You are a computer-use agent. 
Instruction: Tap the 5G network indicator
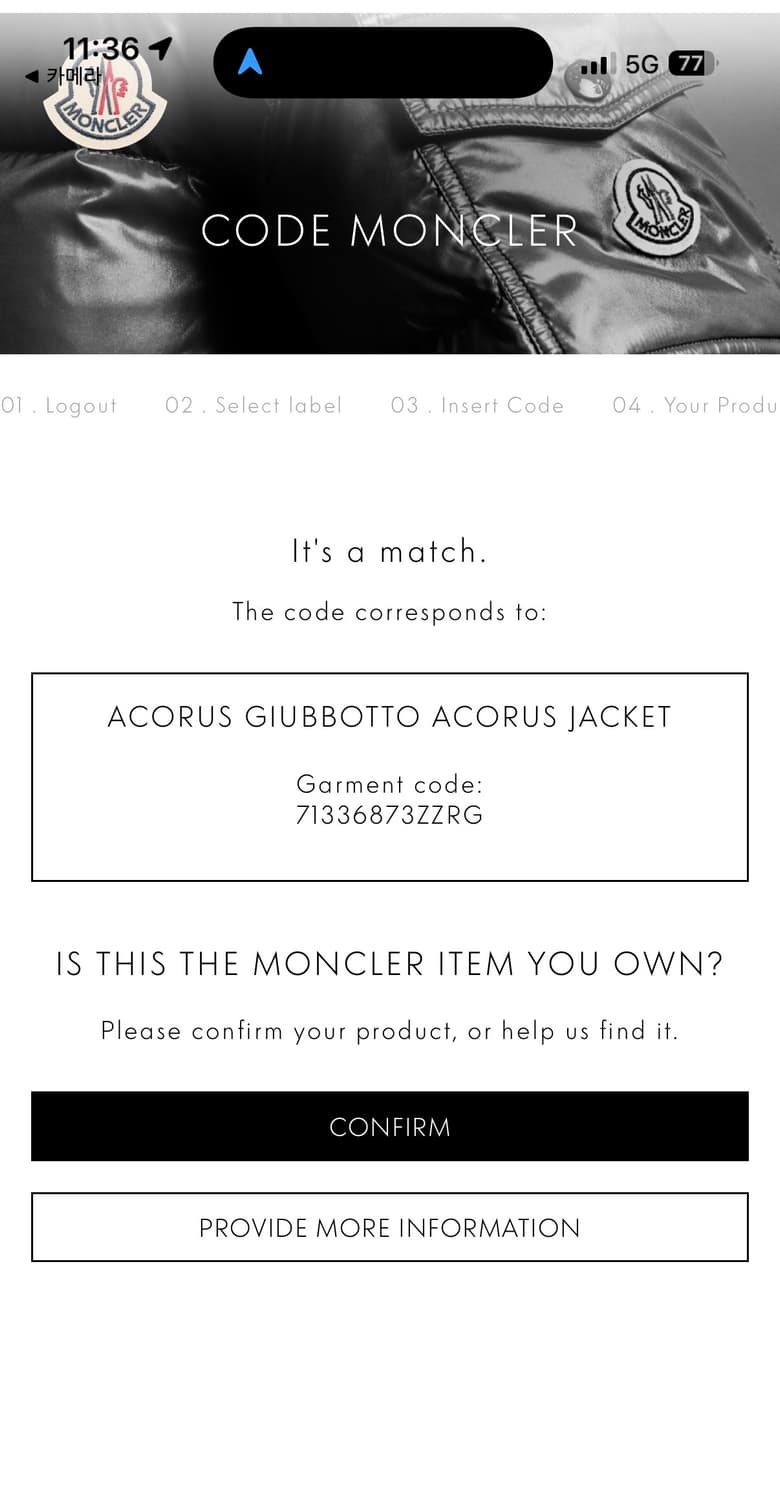(641, 63)
